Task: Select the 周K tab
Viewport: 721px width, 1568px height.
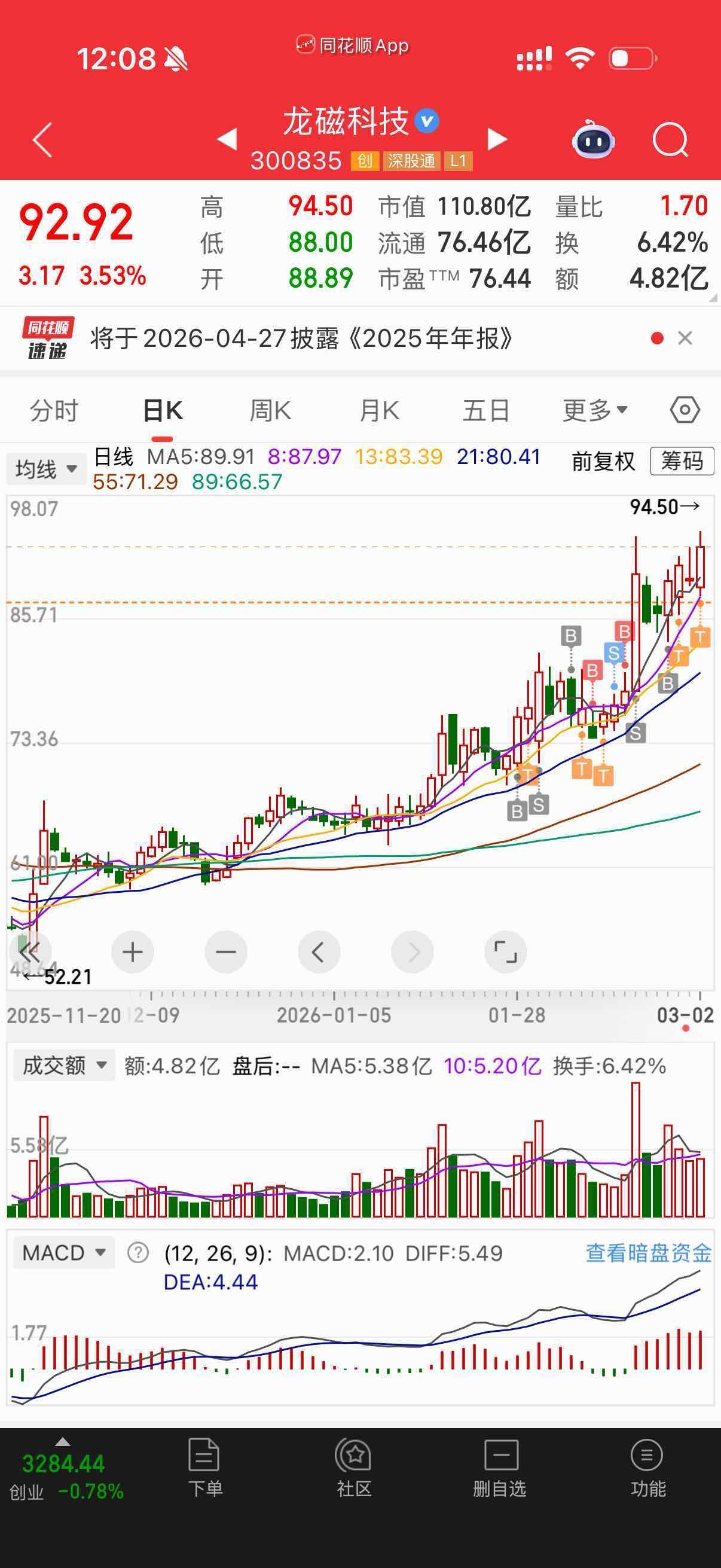Action: (270, 410)
